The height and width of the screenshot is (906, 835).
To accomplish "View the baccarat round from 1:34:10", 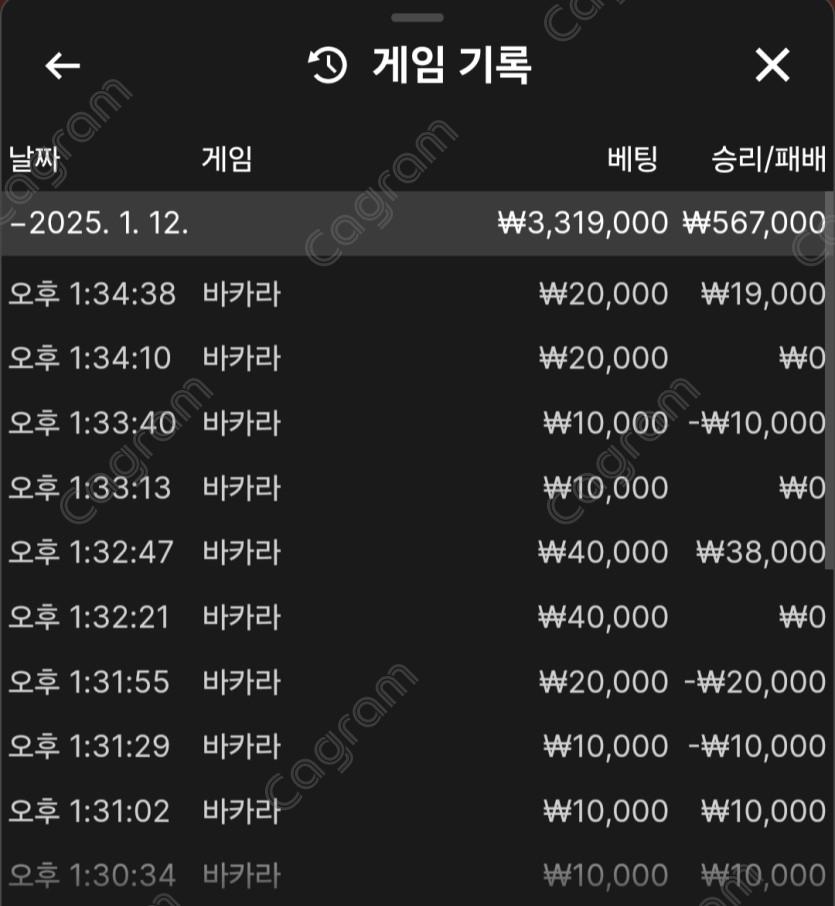I will [x=416, y=358].
